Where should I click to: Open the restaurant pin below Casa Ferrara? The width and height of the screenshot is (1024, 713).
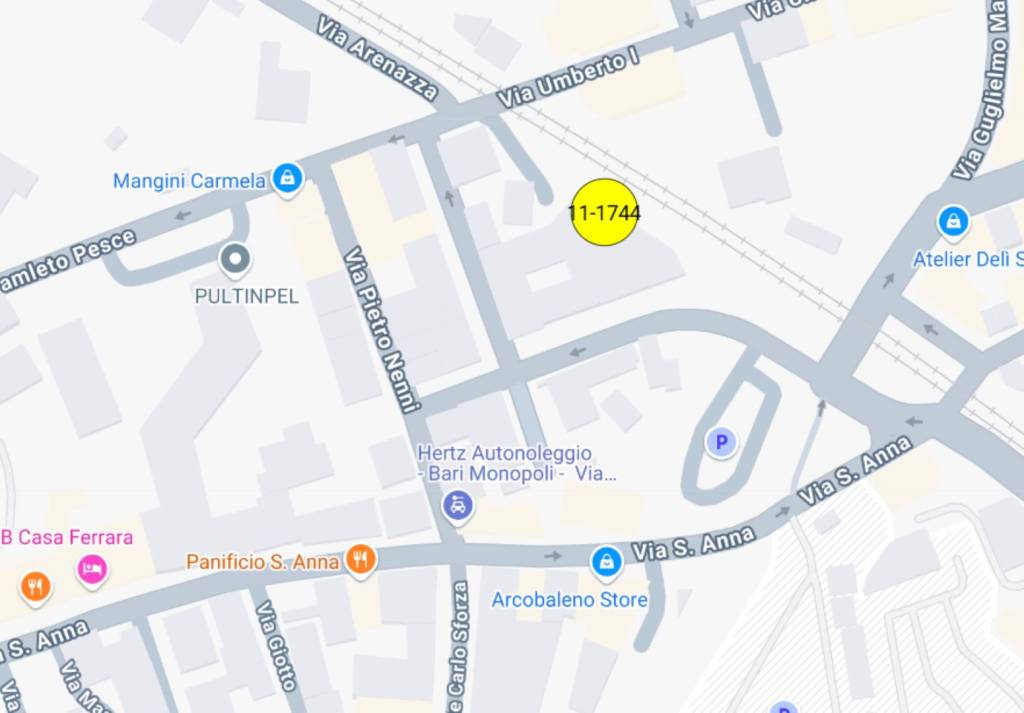(36, 586)
